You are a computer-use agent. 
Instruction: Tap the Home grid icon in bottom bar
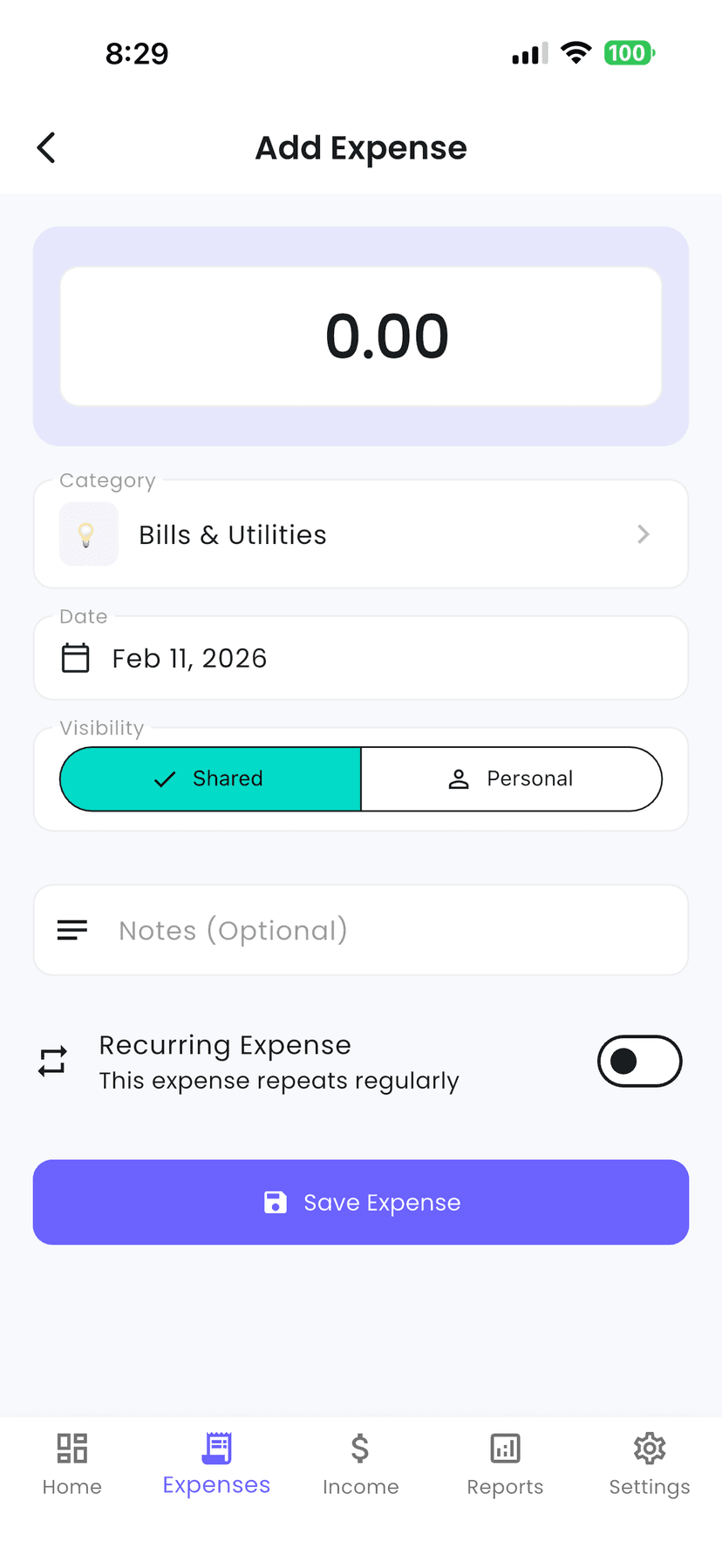click(x=72, y=1448)
